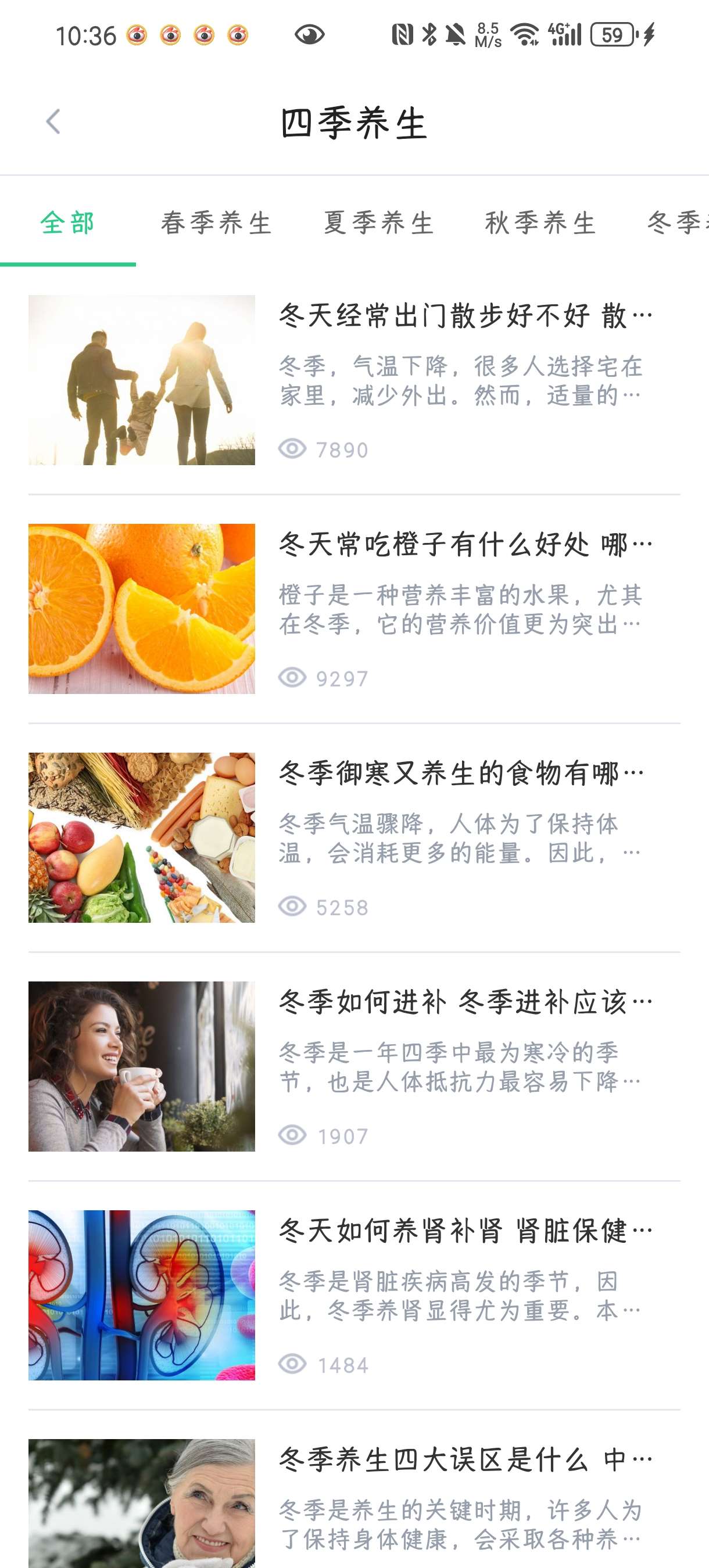
Task: Read article 冬天常吃橙子有什么好处
Action: pyautogui.click(x=465, y=545)
